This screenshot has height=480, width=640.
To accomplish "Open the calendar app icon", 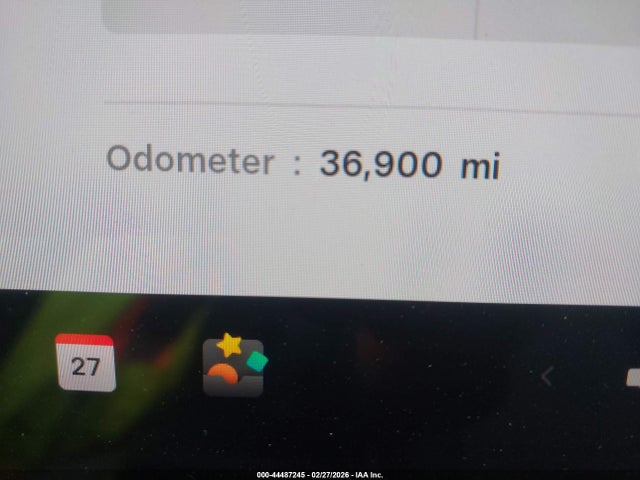I will coord(85,363).
